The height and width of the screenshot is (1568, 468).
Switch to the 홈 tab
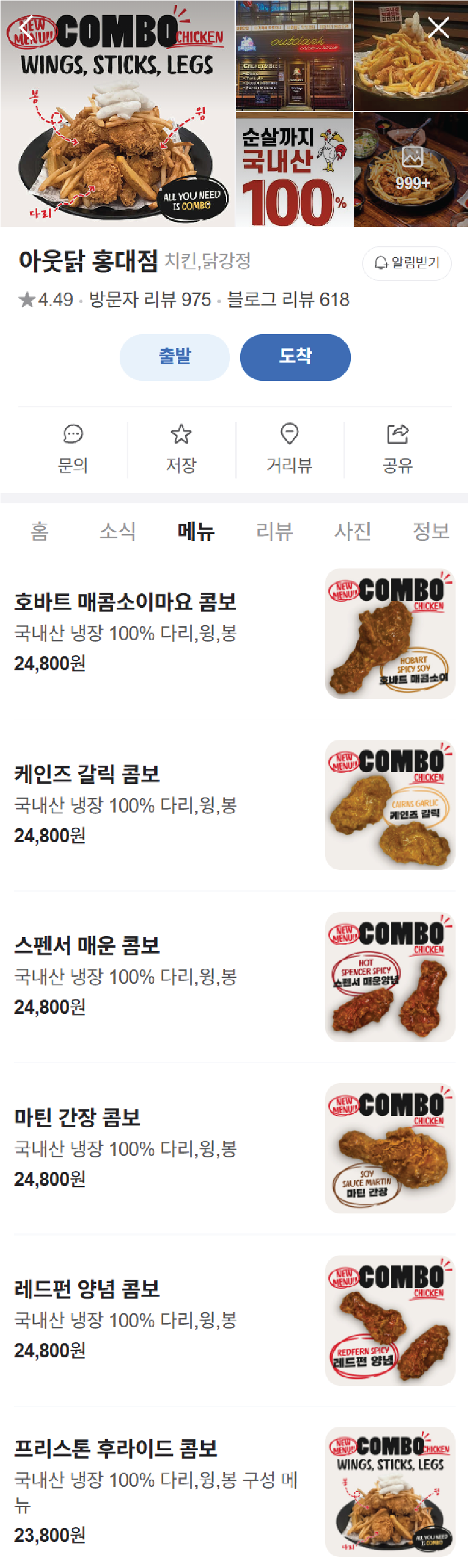[x=39, y=531]
